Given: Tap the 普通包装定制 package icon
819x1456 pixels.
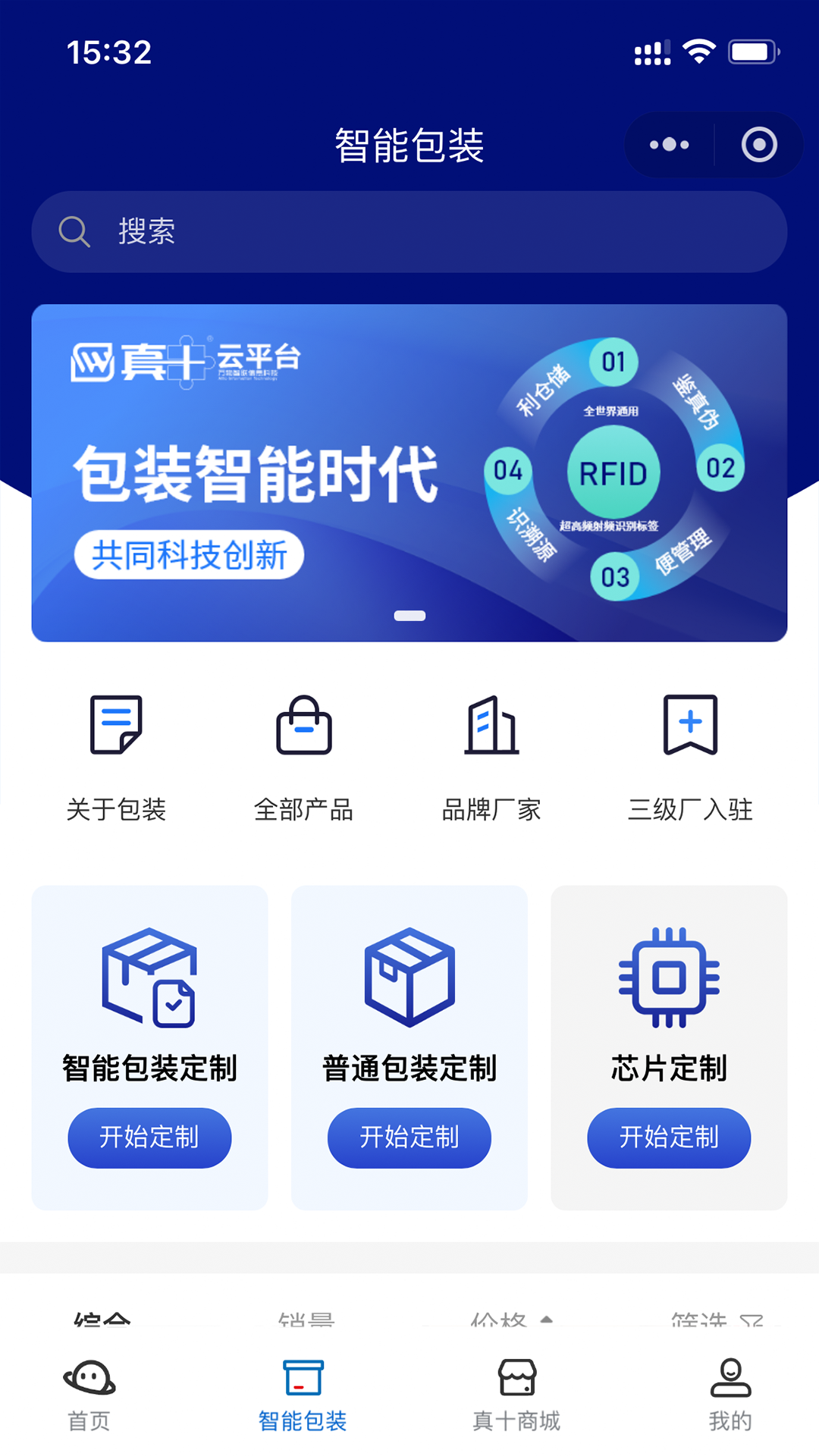Looking at the screenshot, I should [x=409, y=978].
